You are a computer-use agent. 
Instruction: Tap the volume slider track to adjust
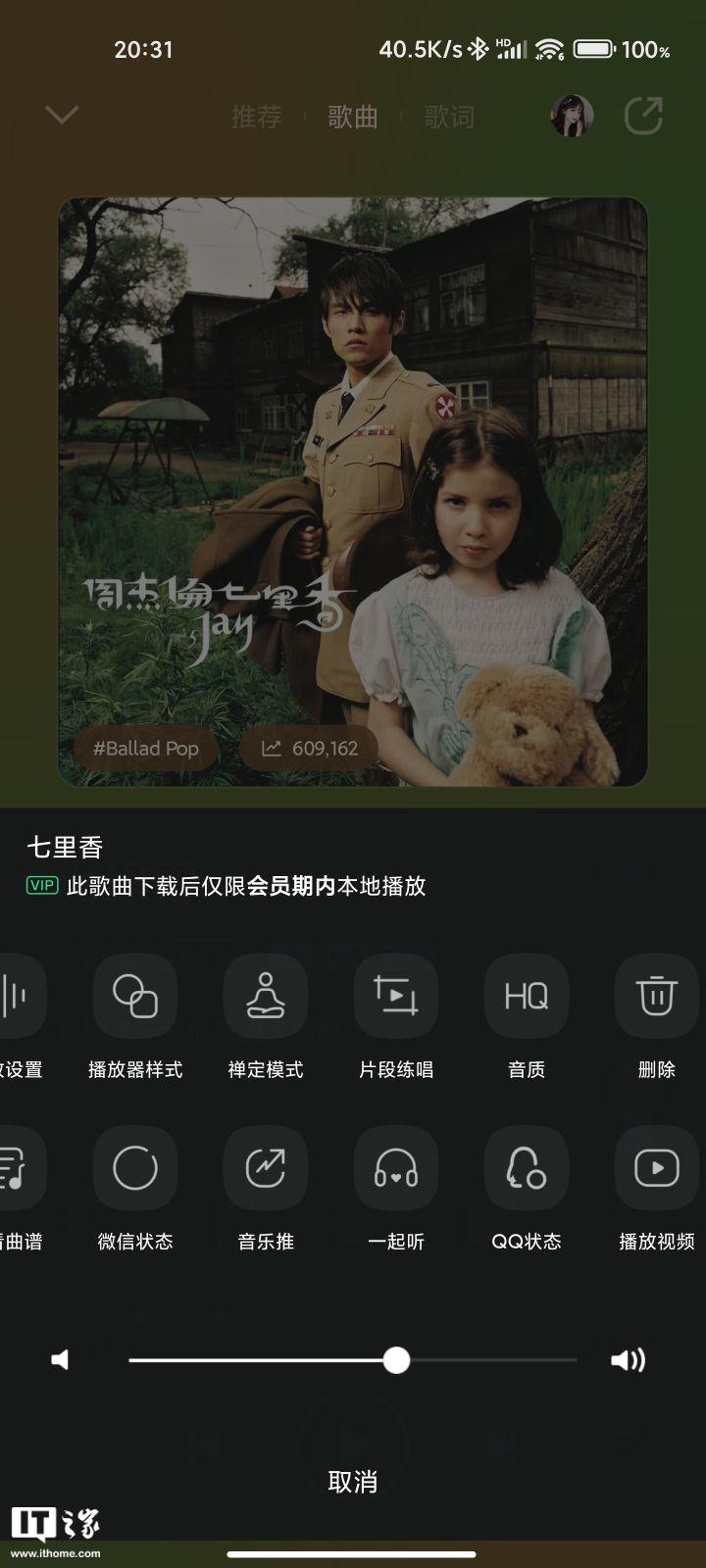(490, 1360)
